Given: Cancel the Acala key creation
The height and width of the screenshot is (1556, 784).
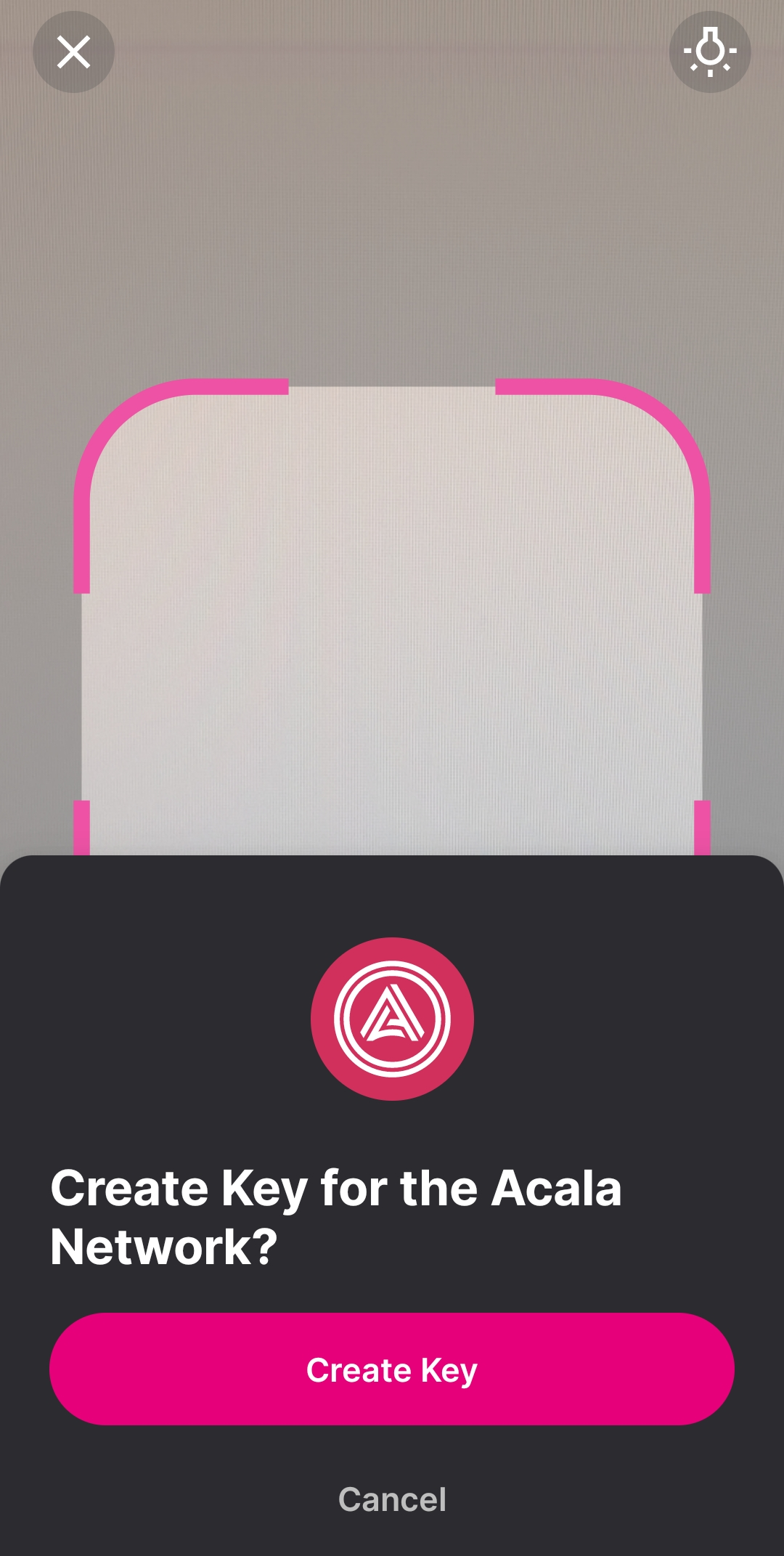Looking at the screenshot, I should click(x=392, y=1499).
